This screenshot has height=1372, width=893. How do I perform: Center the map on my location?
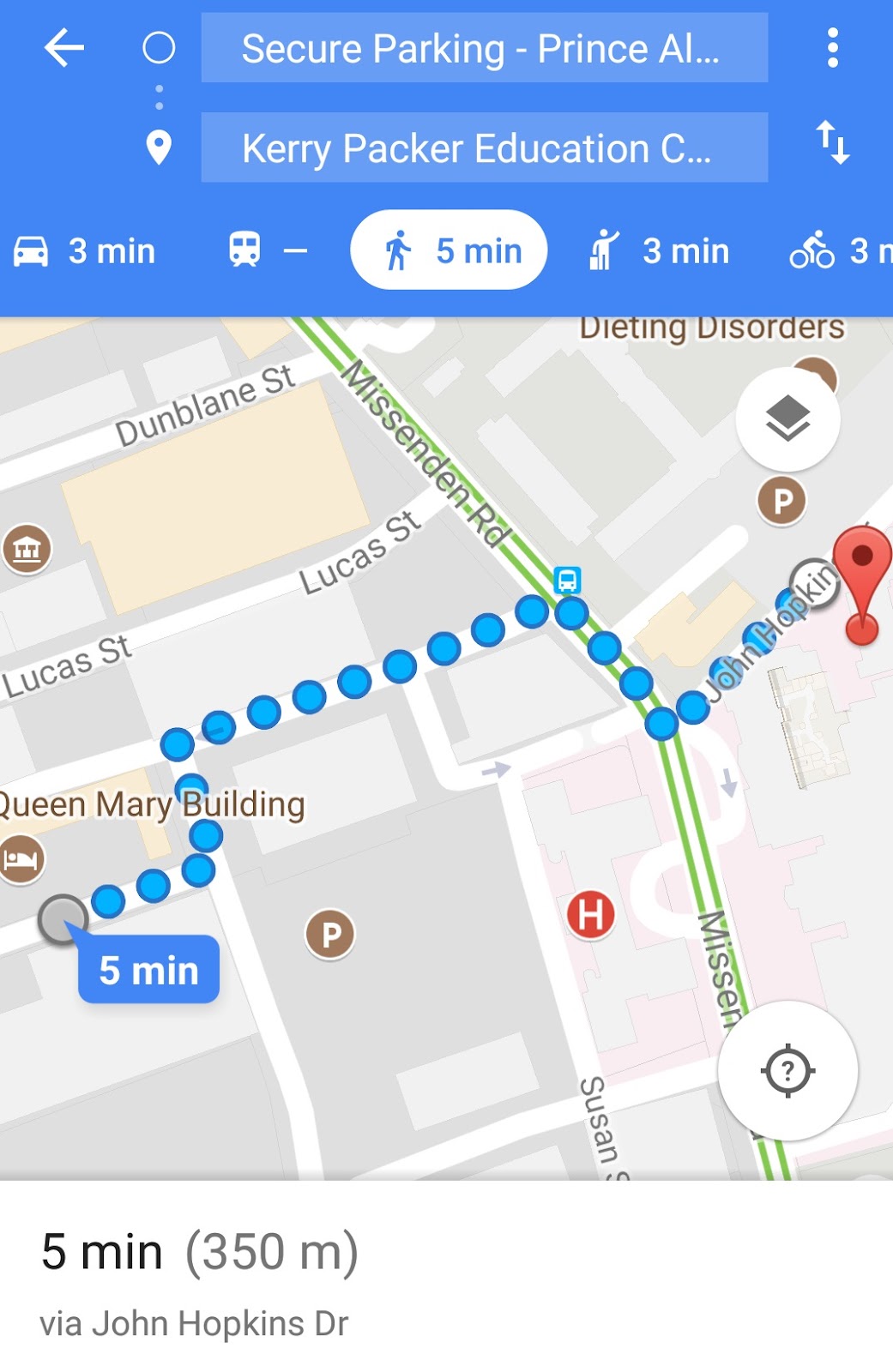coord(787,1070)
